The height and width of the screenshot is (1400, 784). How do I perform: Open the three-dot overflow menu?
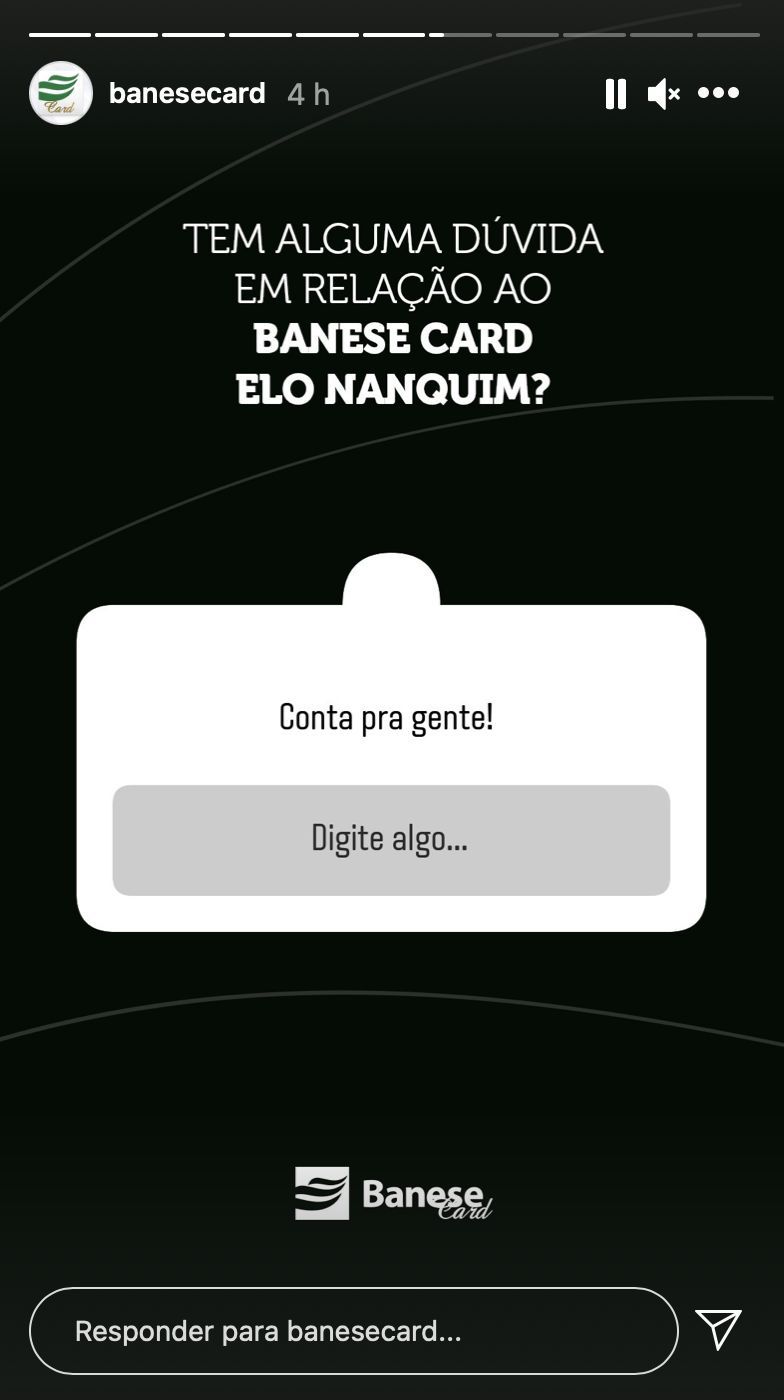coord(718,93)
